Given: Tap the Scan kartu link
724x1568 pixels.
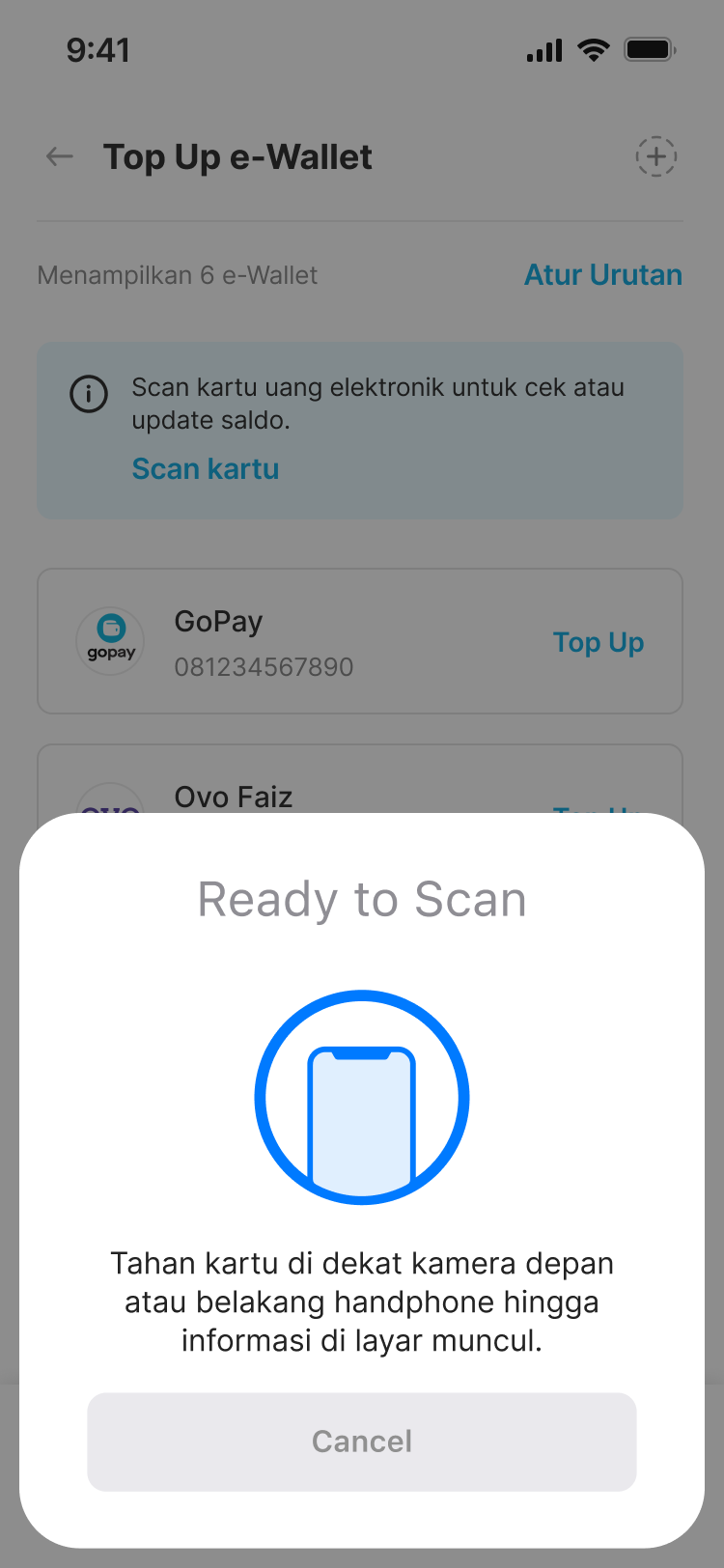Looking at the screenshot, I should (x=205, y=469).
